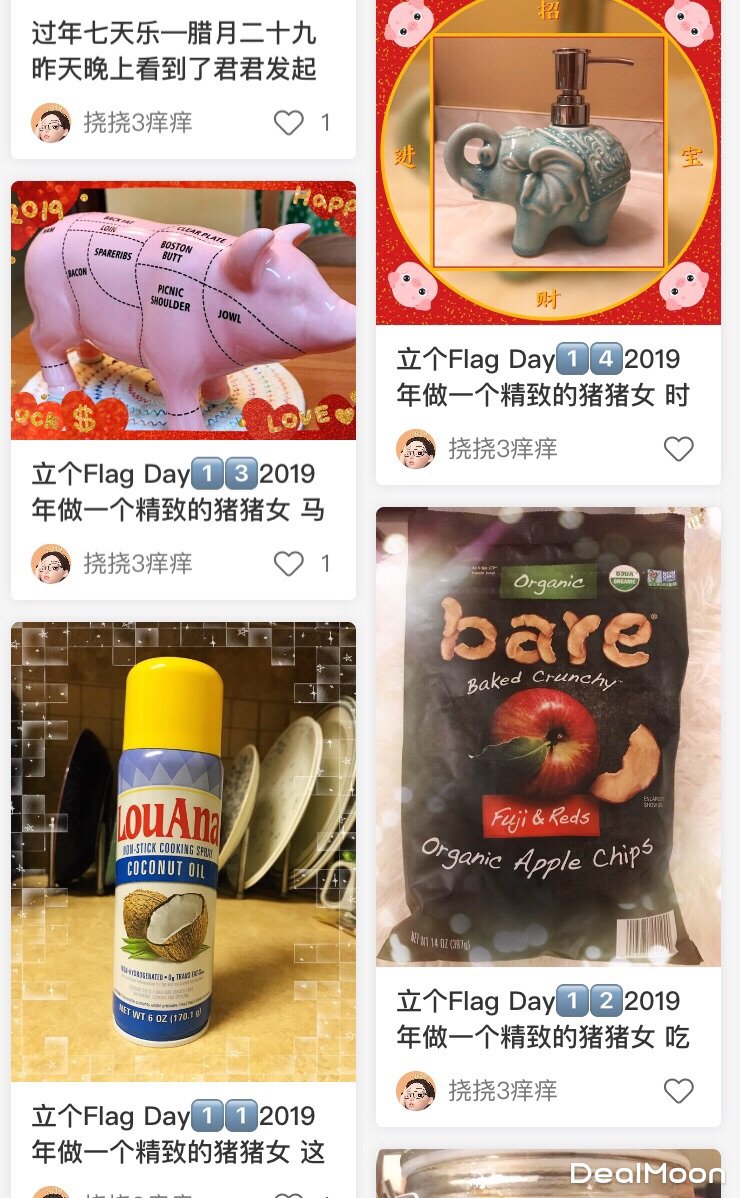This screenshot has width=740, height=1198.
Task: Open the Flag Day 11 coconut oil post
Action: (183, 850)
